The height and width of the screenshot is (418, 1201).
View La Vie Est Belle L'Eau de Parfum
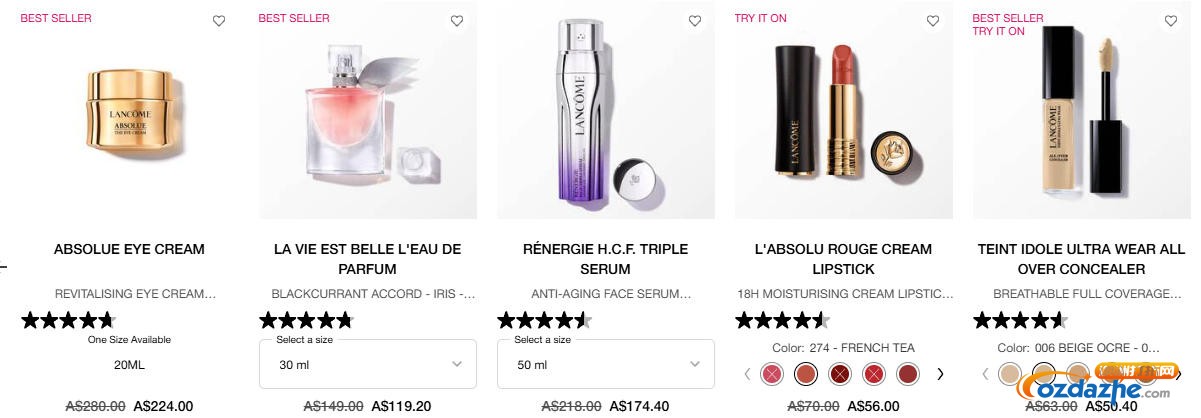click(x=367, y=258)
